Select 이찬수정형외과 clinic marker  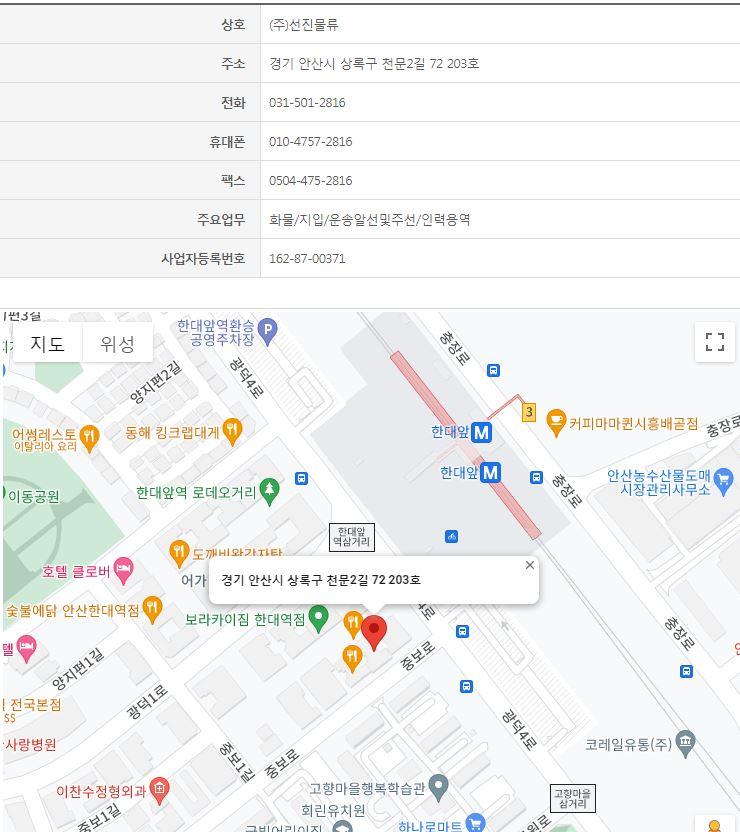159,790
